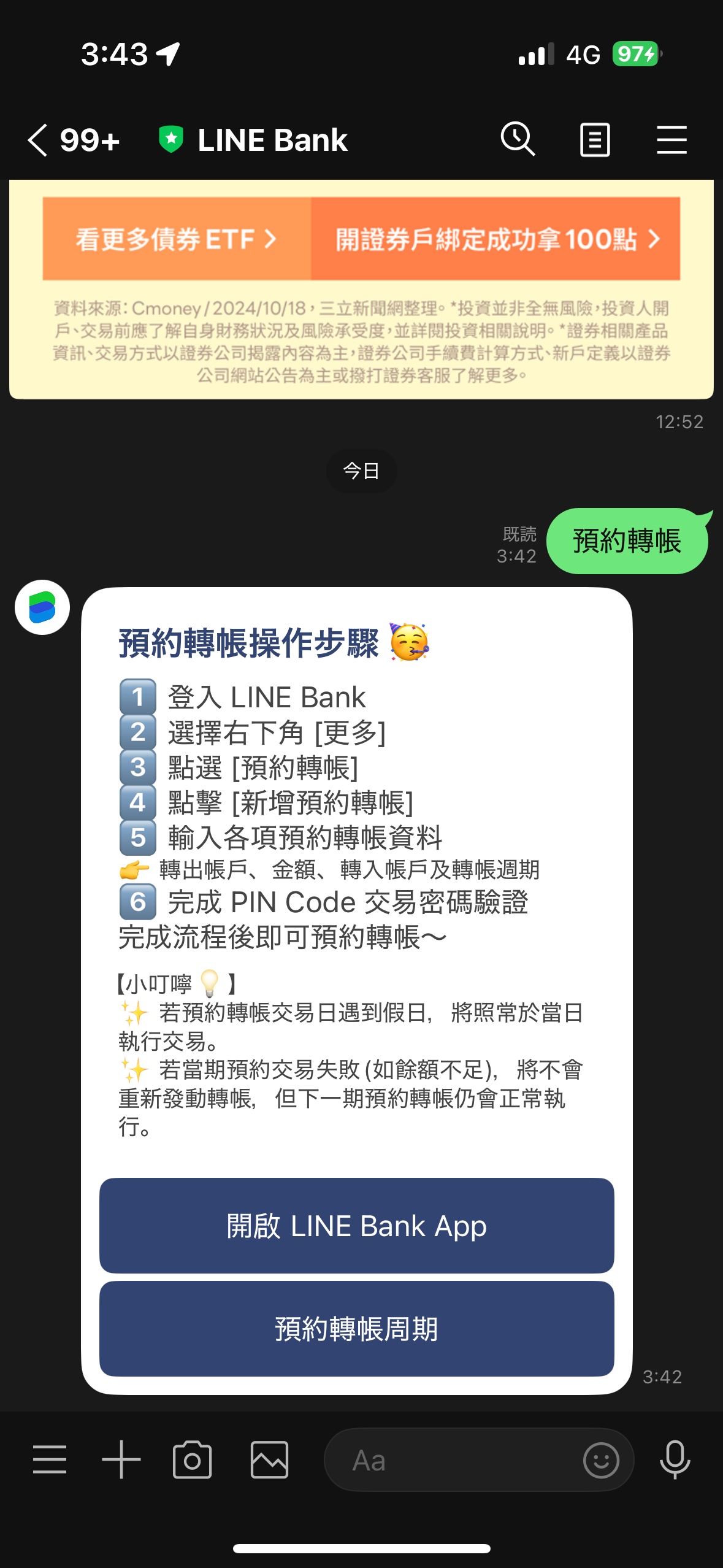Open the photo gallery picker
This screenshot has width=723, height=1568.
tap(269, 1459)
